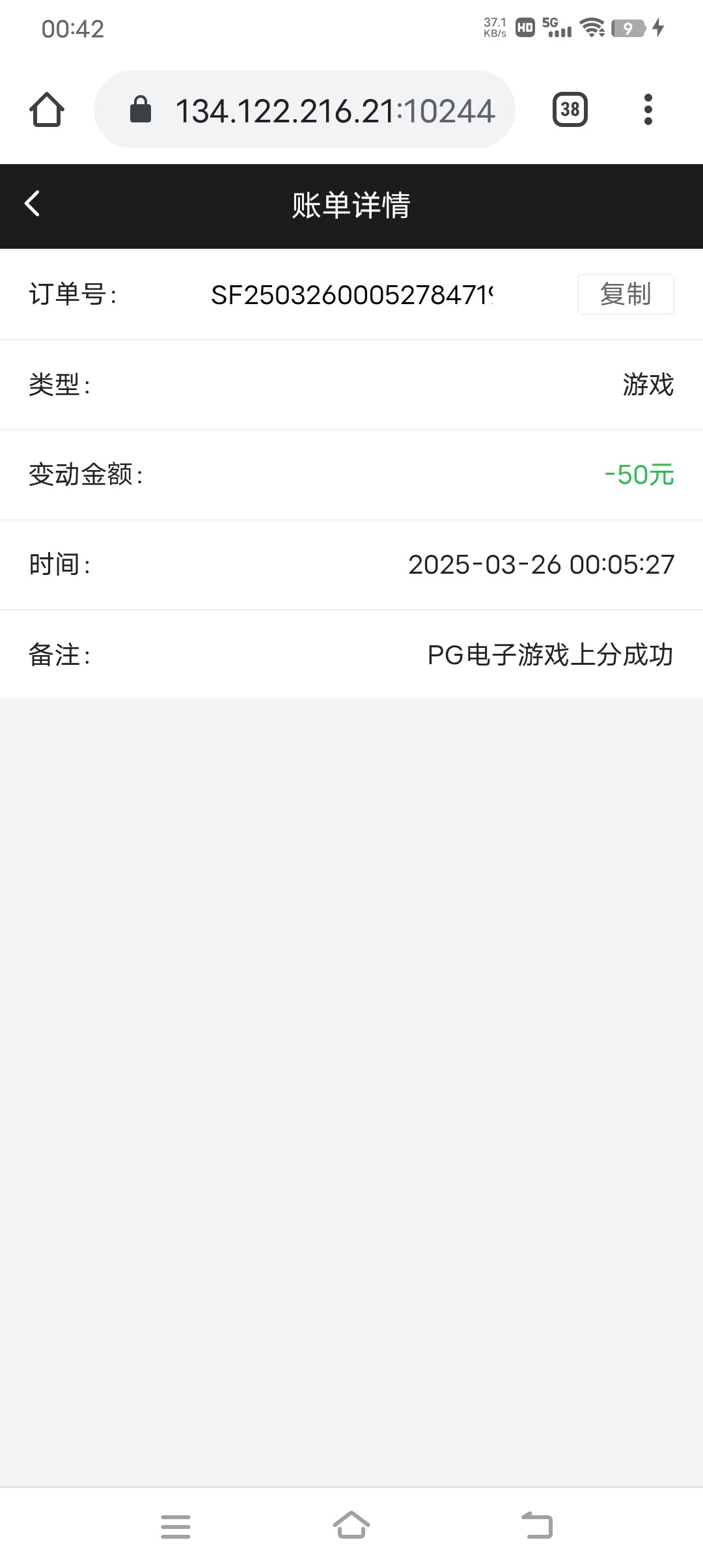Tap the 复制 button to copy order number

(625, 294)
